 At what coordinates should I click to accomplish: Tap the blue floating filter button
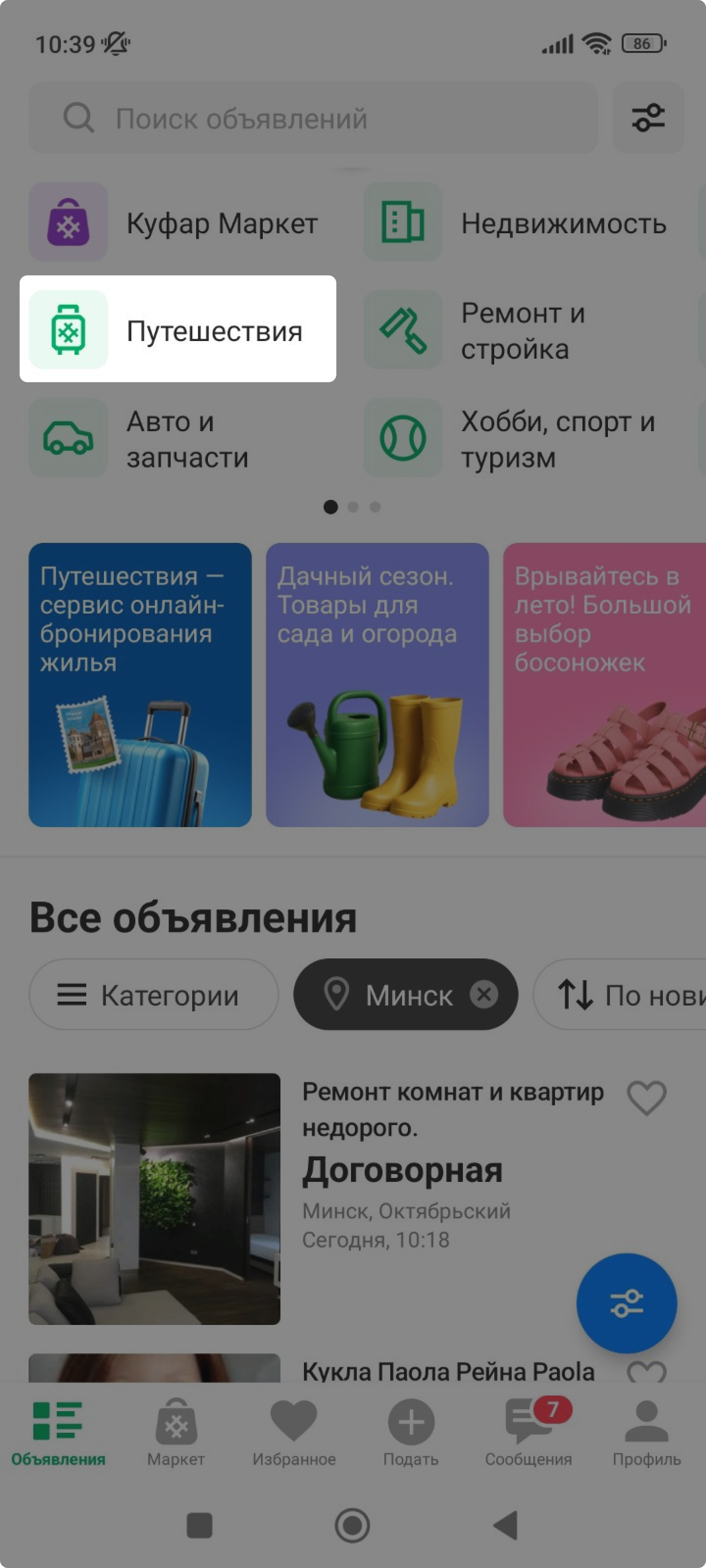coord(626,1302)
